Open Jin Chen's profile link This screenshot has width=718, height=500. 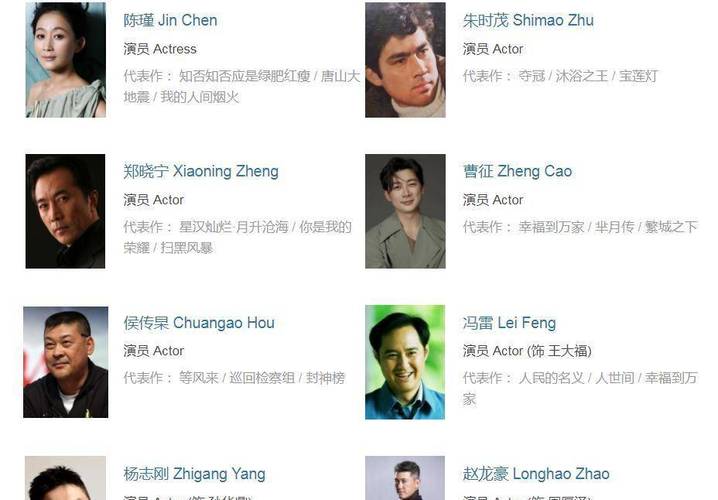tap(170, 20)
